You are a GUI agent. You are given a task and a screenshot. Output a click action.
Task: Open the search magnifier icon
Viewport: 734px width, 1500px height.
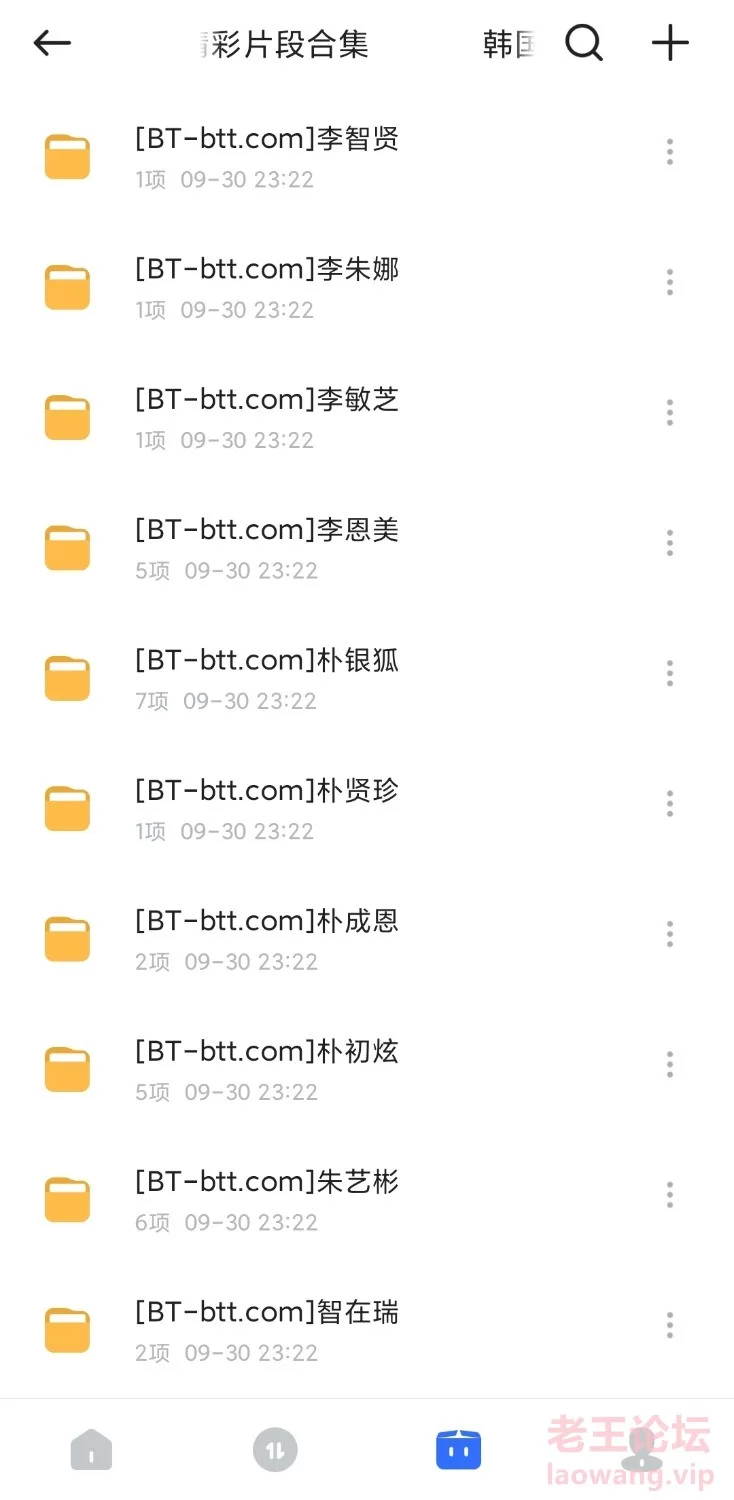[x=584, y=43]
